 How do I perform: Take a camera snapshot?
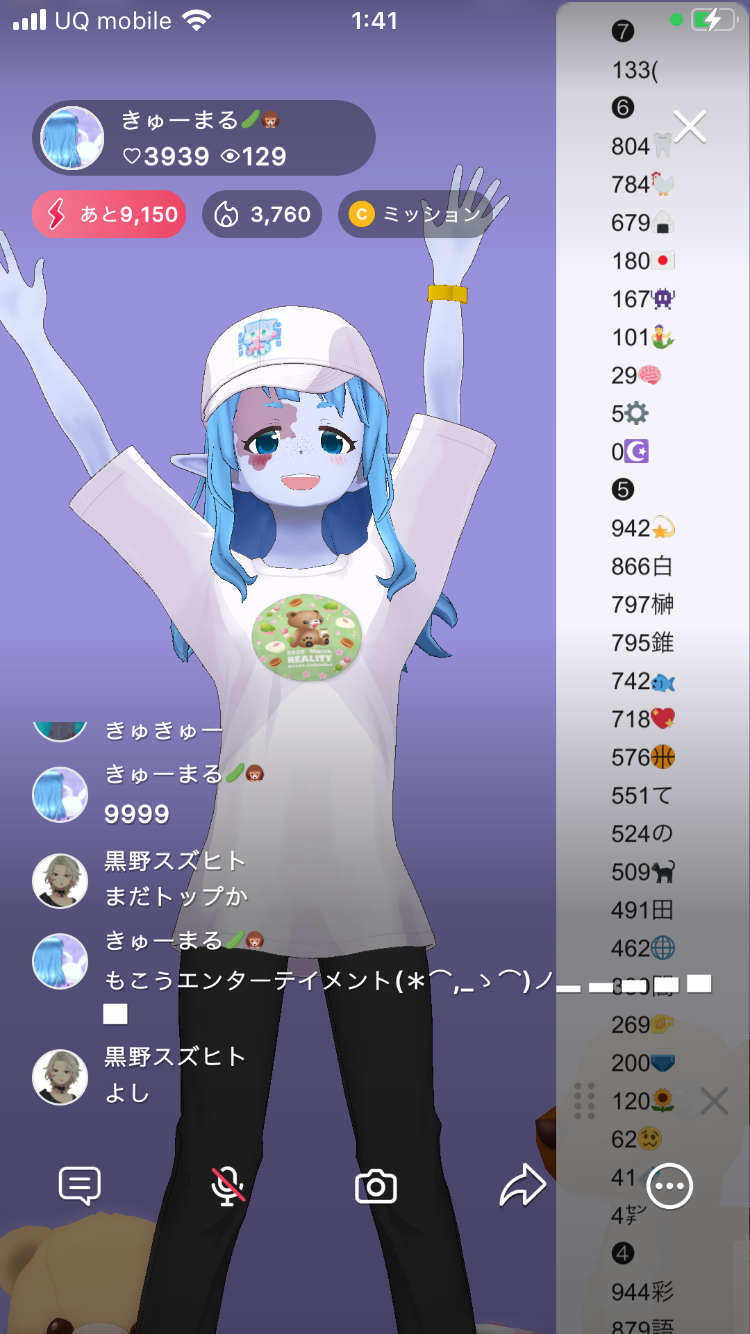[376, 1187]
